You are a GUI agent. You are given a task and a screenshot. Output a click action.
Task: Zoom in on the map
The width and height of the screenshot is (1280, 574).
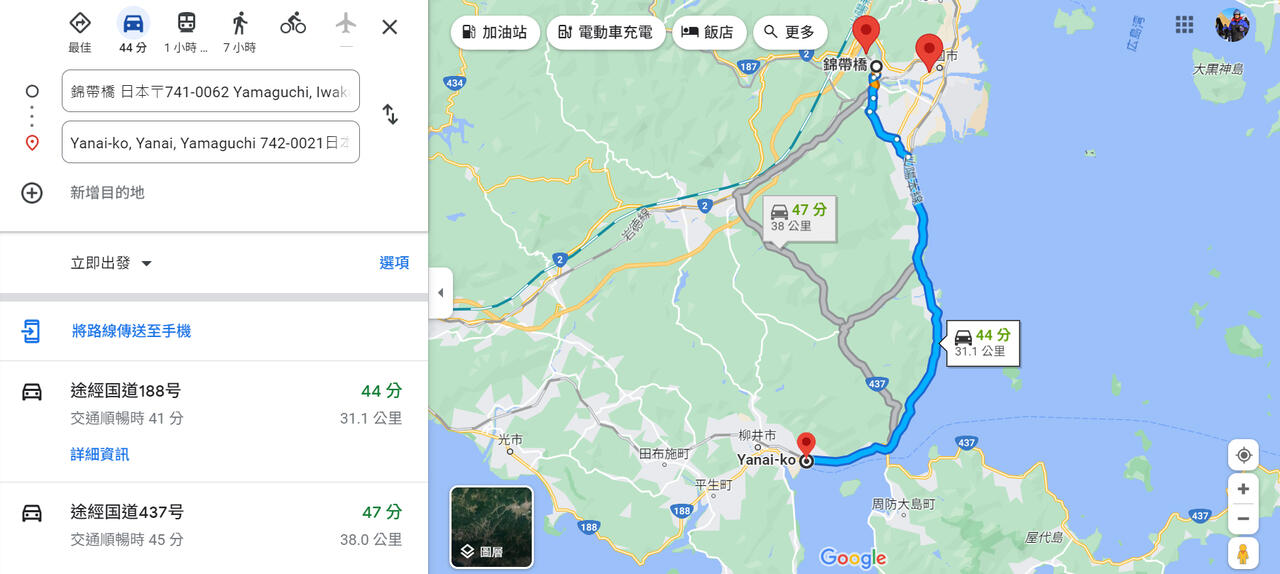(x=1243, y=489)
